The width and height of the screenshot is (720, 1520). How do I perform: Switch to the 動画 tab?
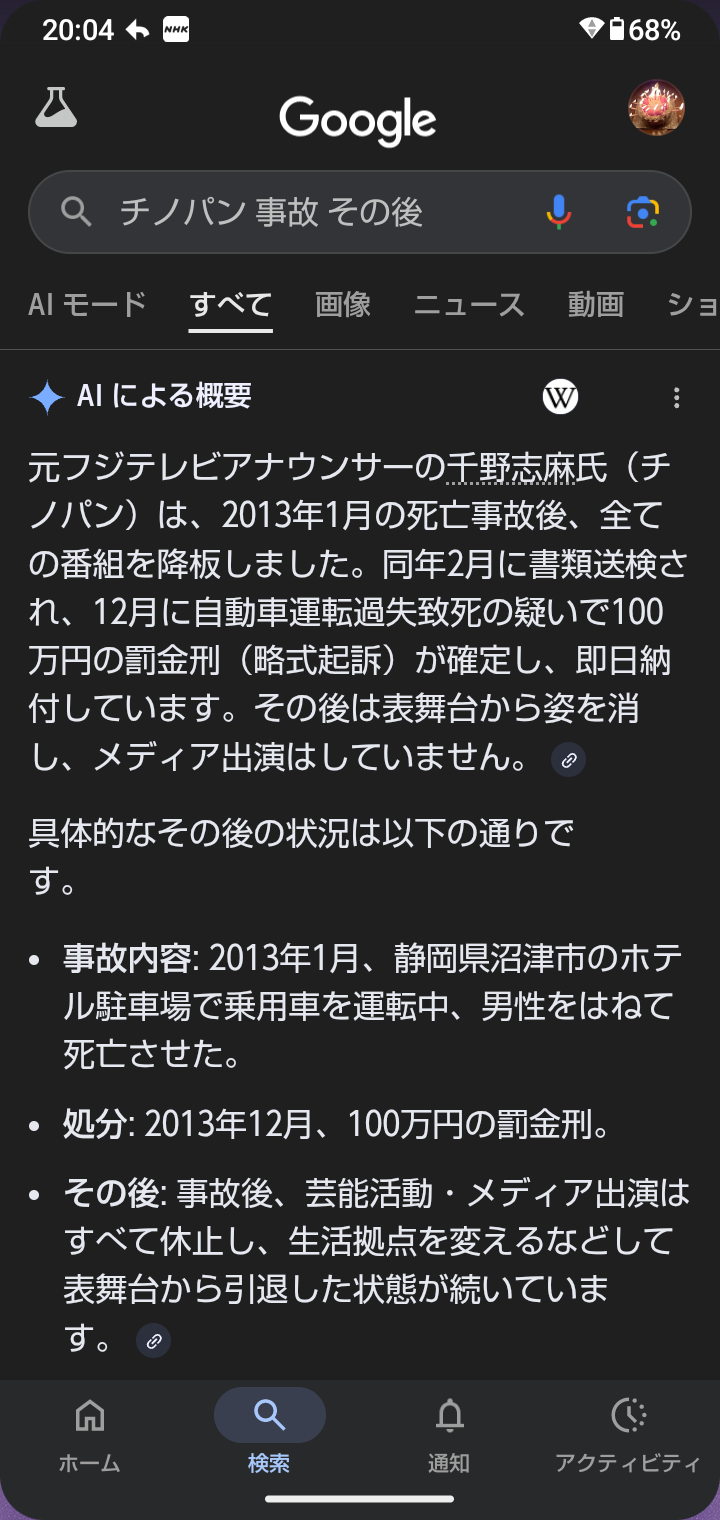595,304
